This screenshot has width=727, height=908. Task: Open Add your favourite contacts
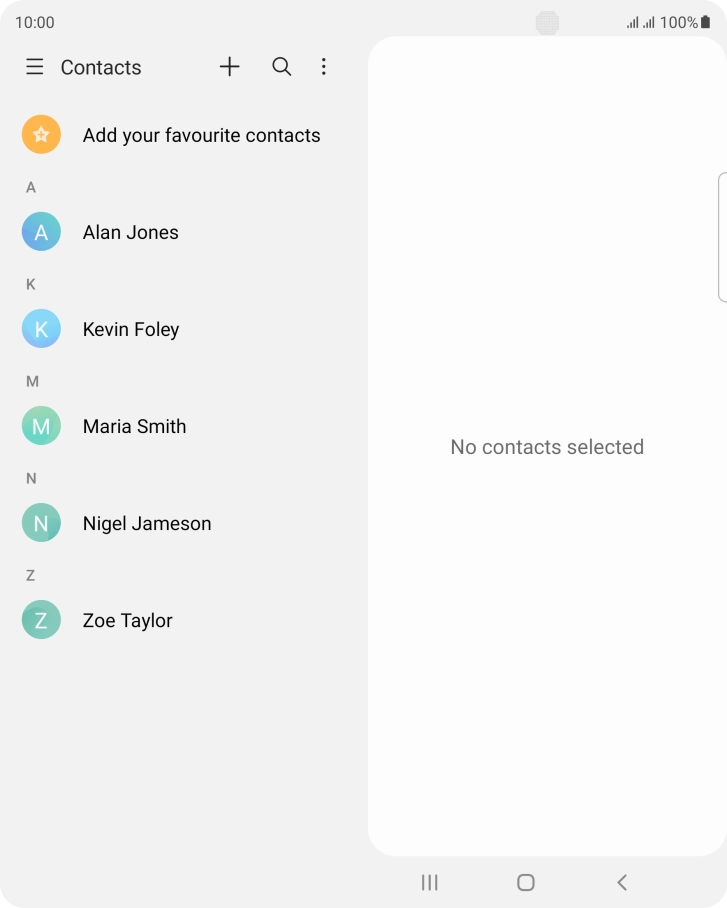coord(201,134)
